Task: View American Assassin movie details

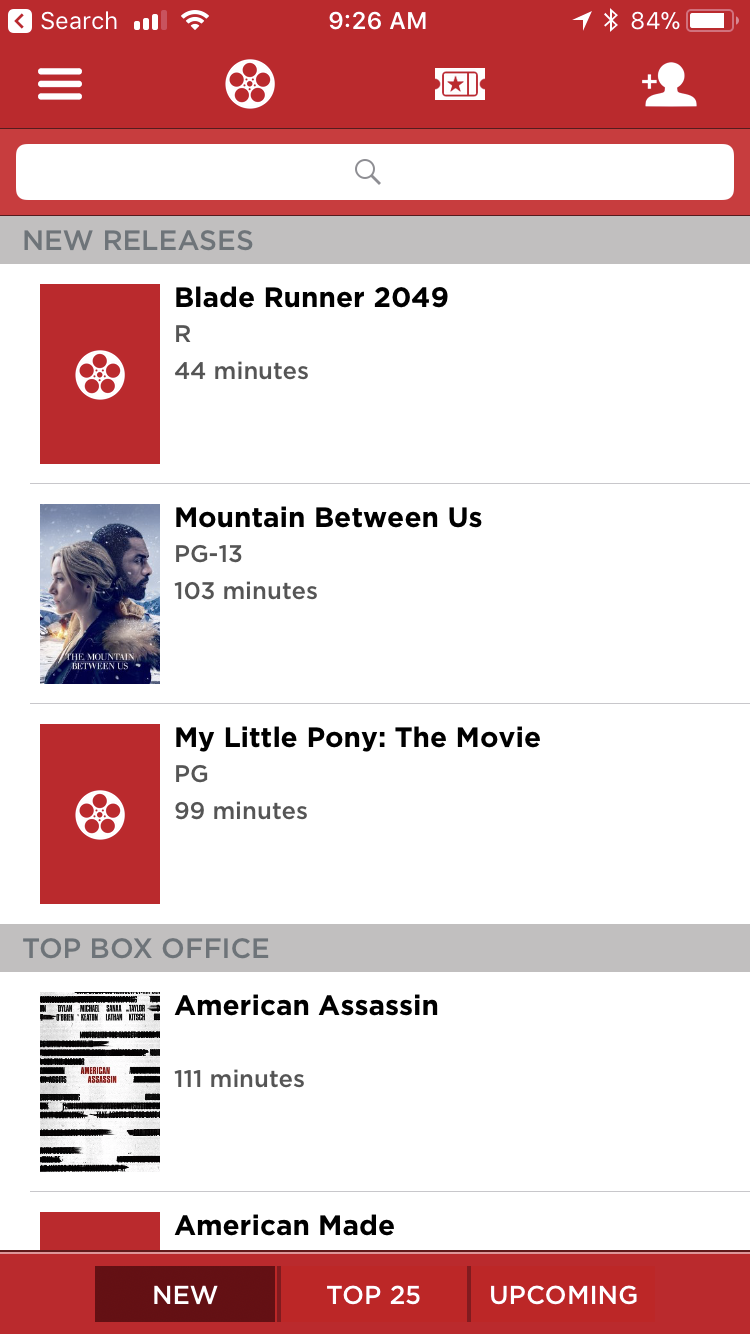Action: 375,1082
